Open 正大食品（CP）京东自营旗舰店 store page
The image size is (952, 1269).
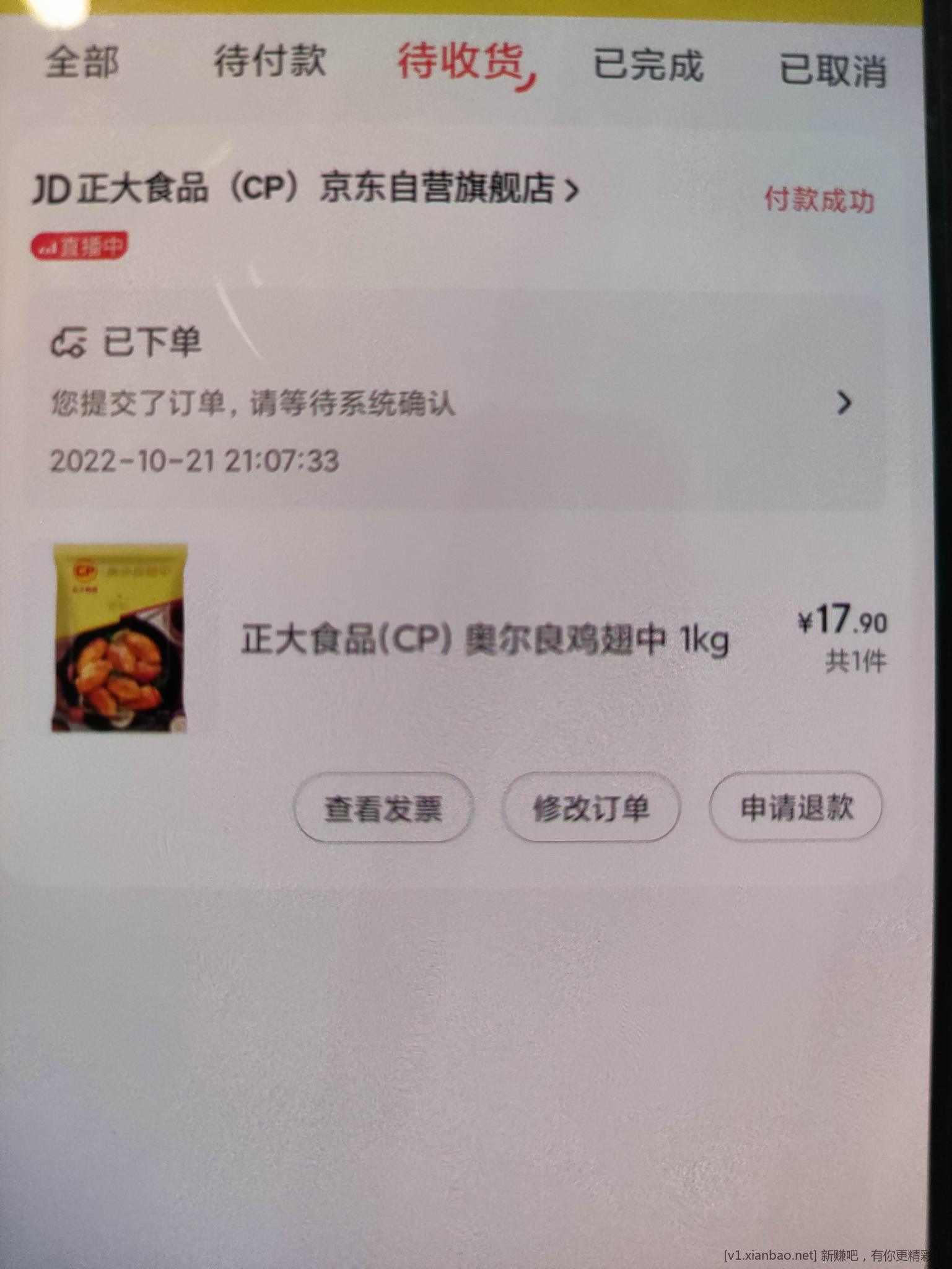pos(305,188)
